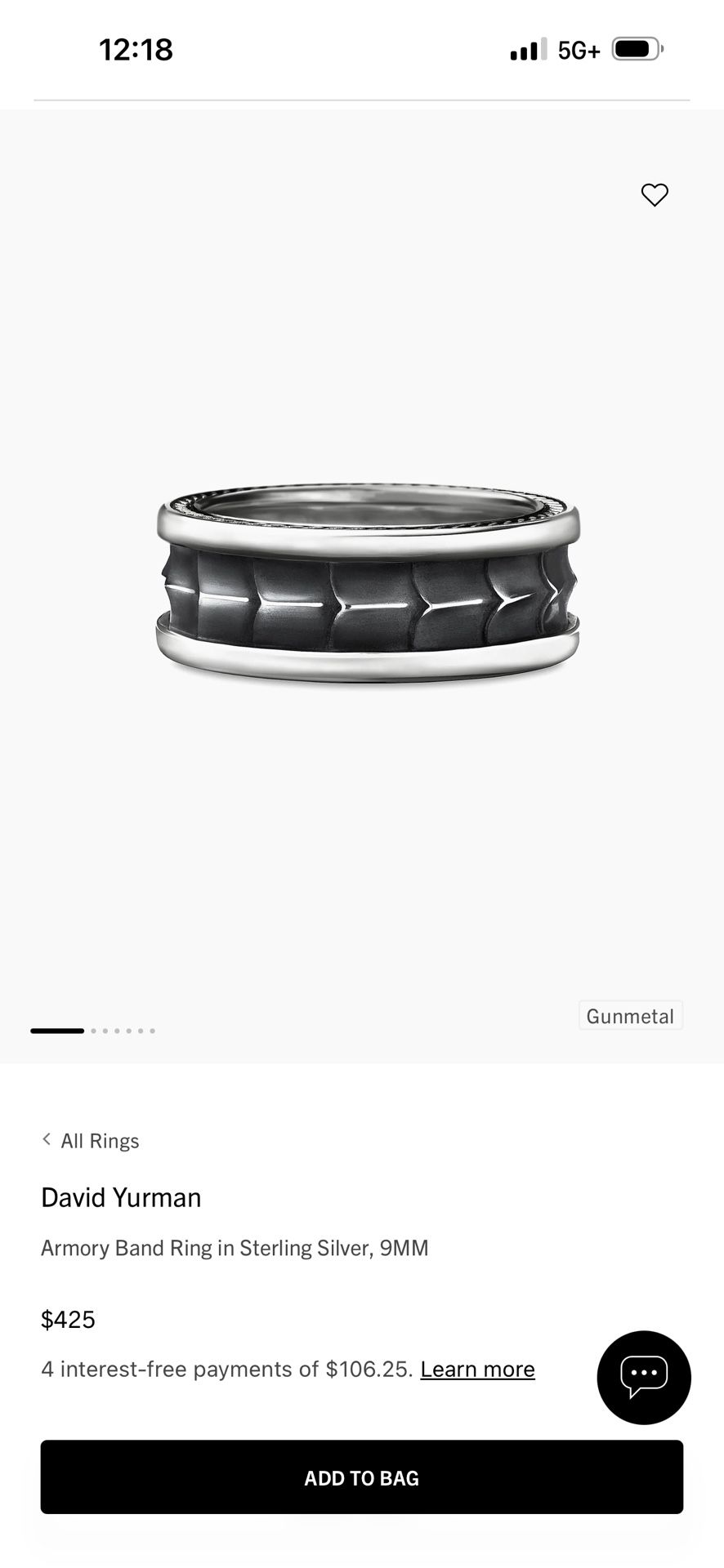Image resolution: width=724 pixels, height=1568 pixels.
Task: Add the ring to your wishlist
Action: 655,194
